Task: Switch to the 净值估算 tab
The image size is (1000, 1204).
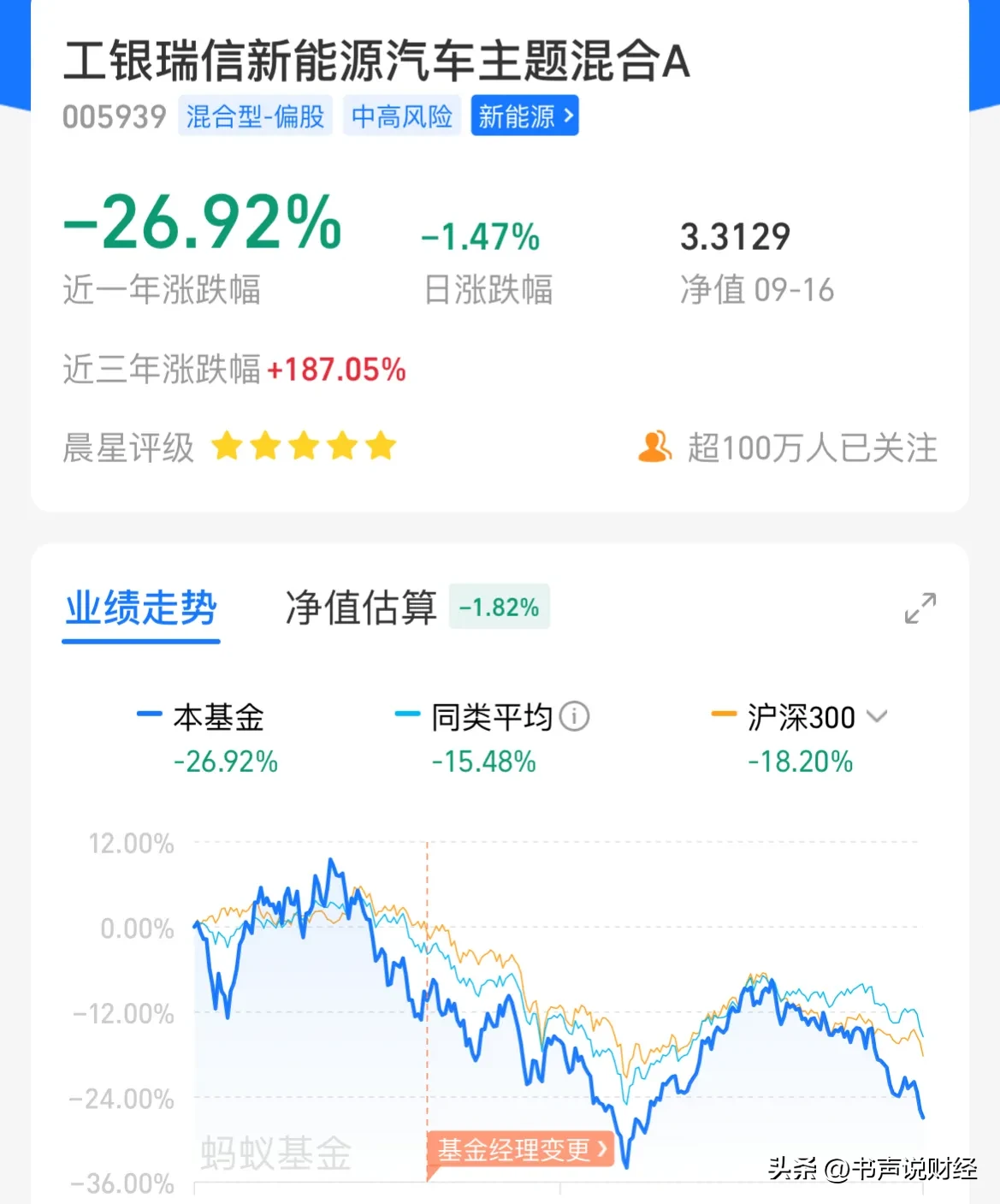Action: point(361,608)
